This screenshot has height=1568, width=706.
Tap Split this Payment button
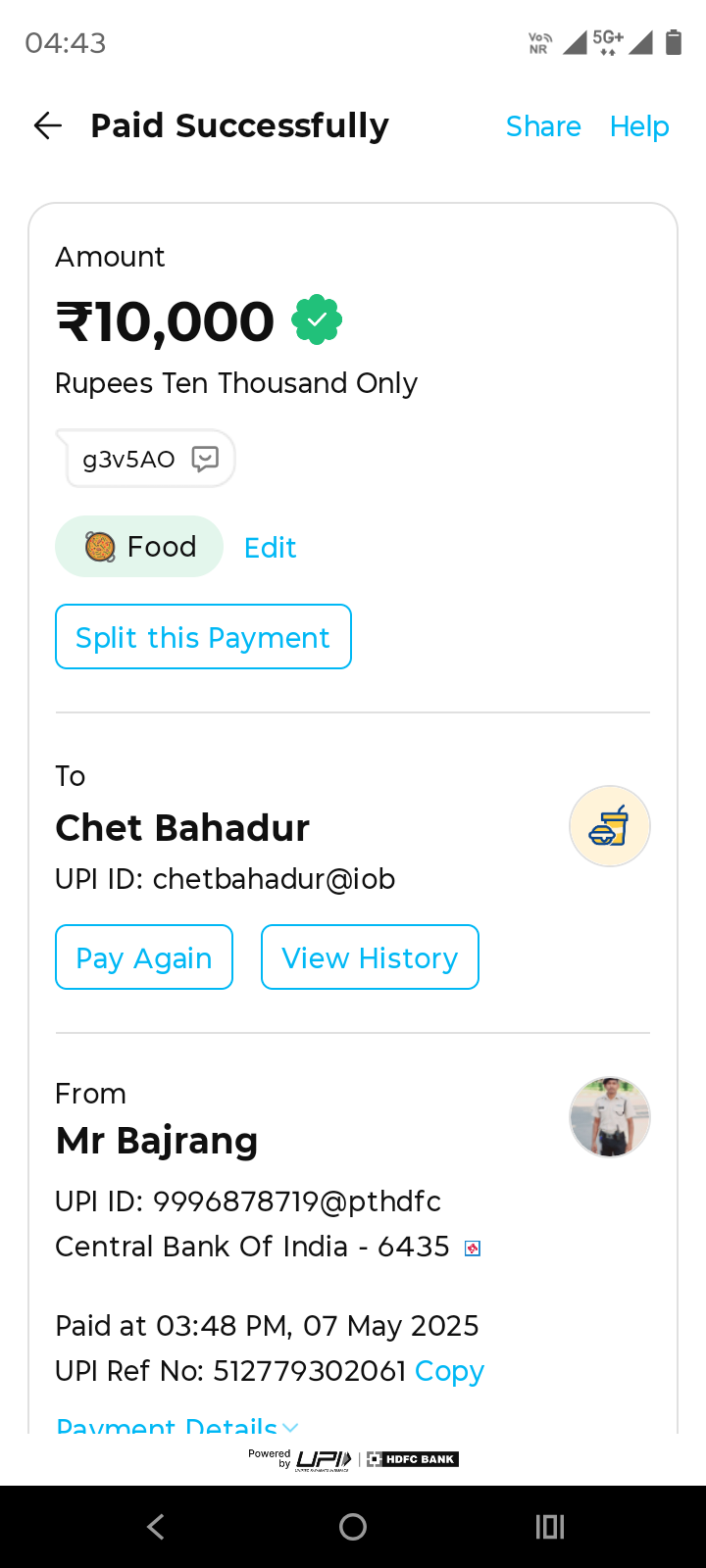coord(203,637)
